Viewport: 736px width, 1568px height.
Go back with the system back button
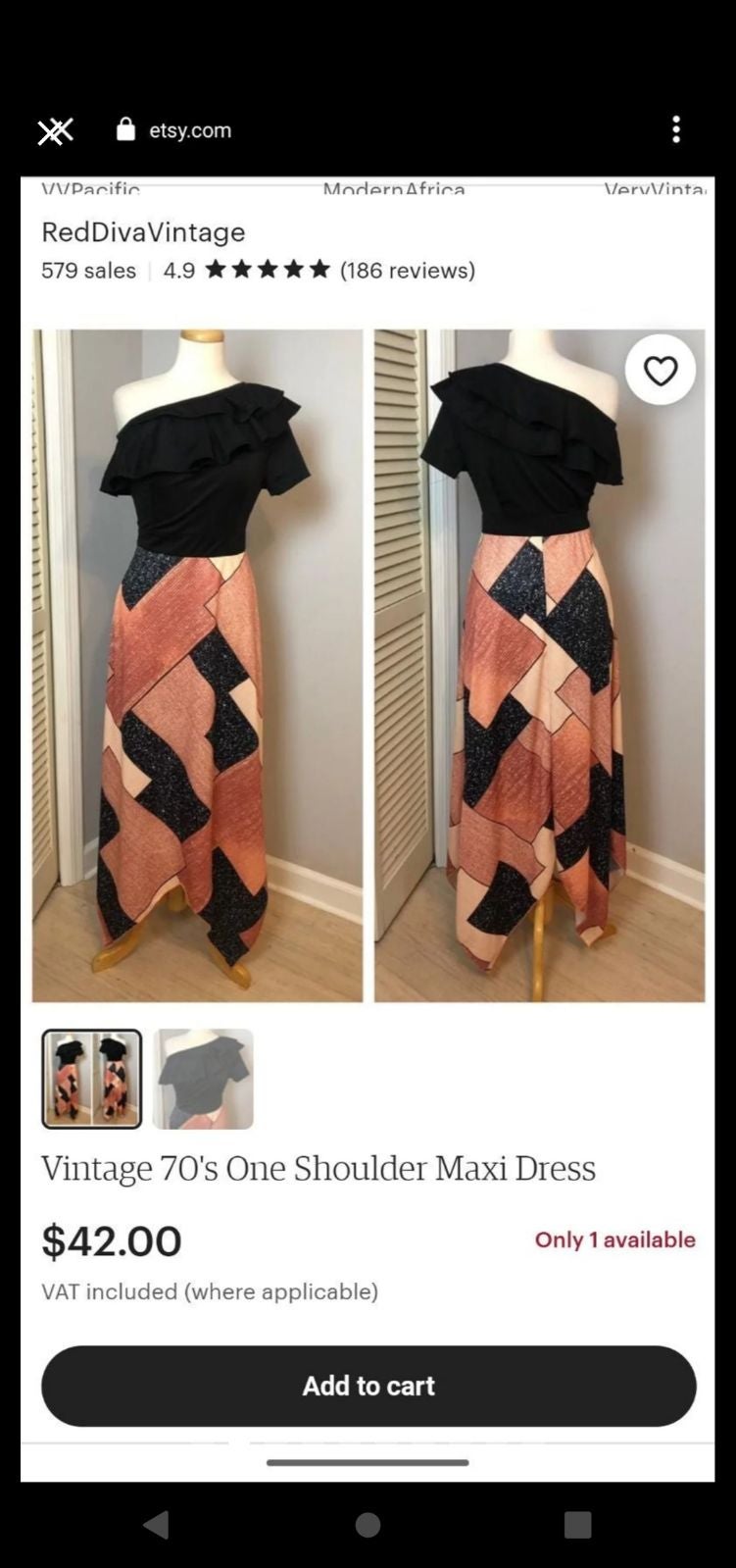pyautogui.click(x=157, y=1524)
